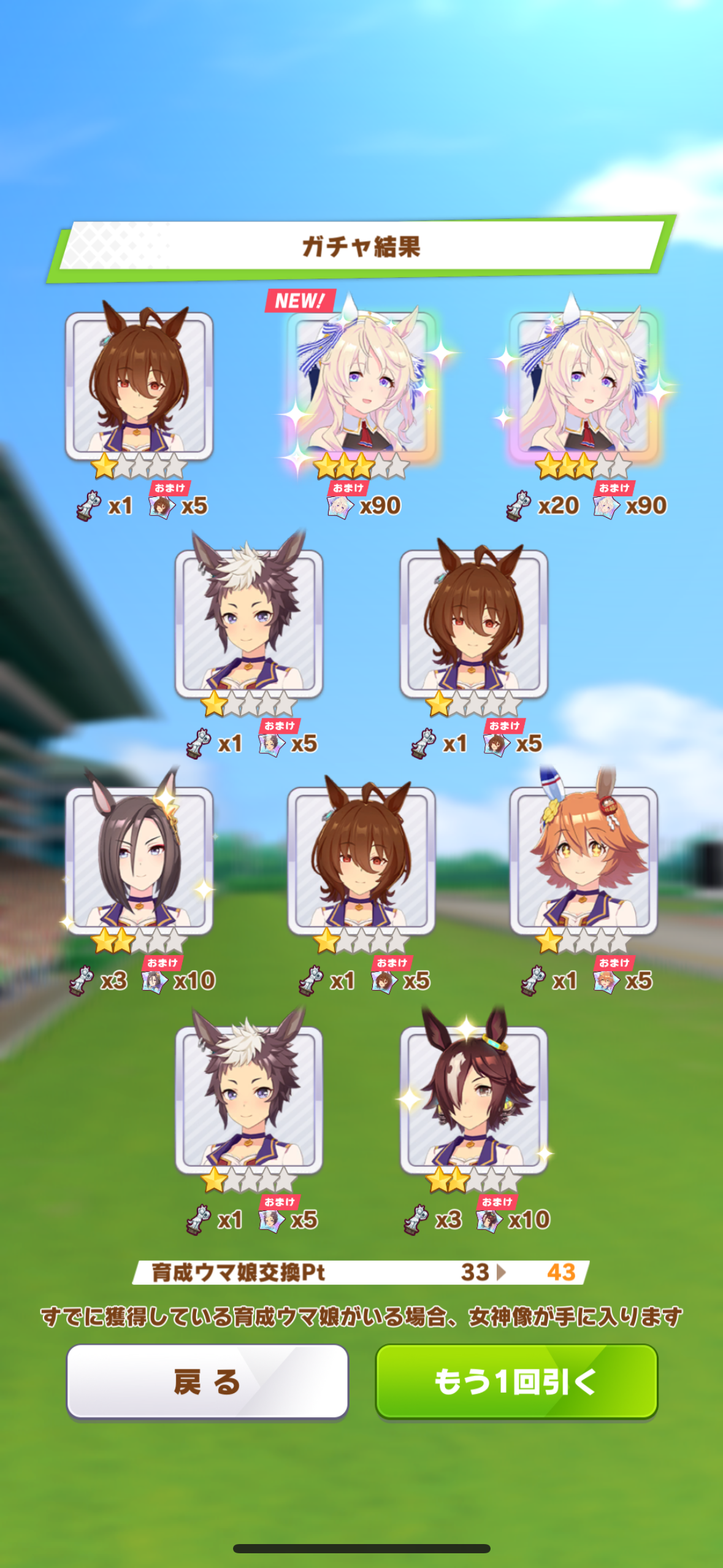Select the orange-haired one-star character card
Viewport: 723px width, 1568px height.
click(x=583, y=861)
